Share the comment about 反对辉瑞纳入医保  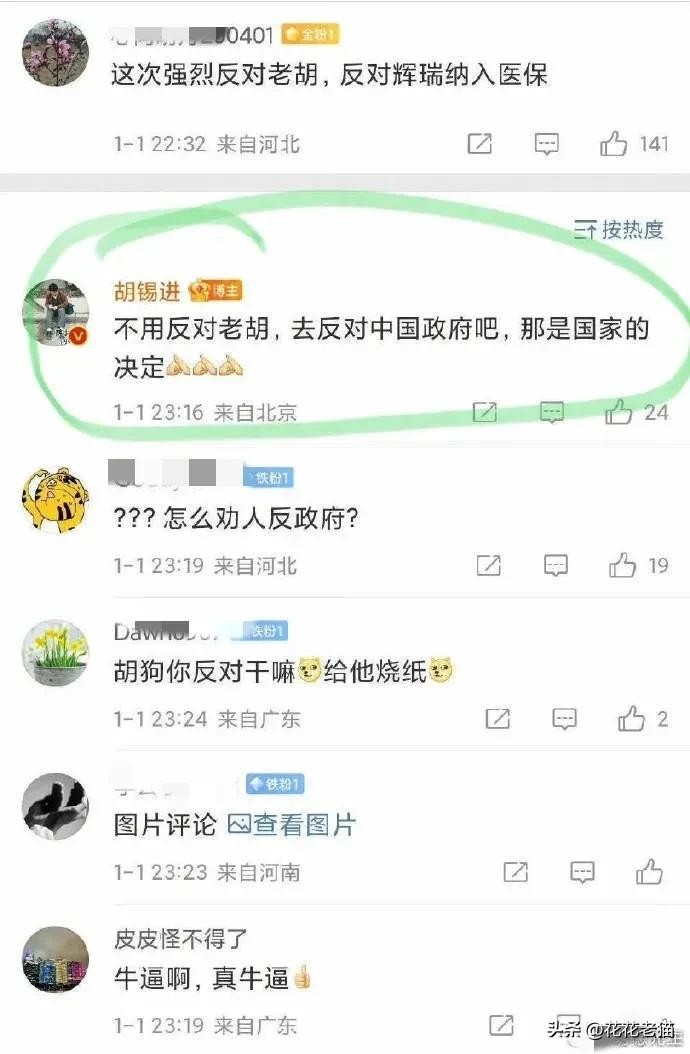480,144
